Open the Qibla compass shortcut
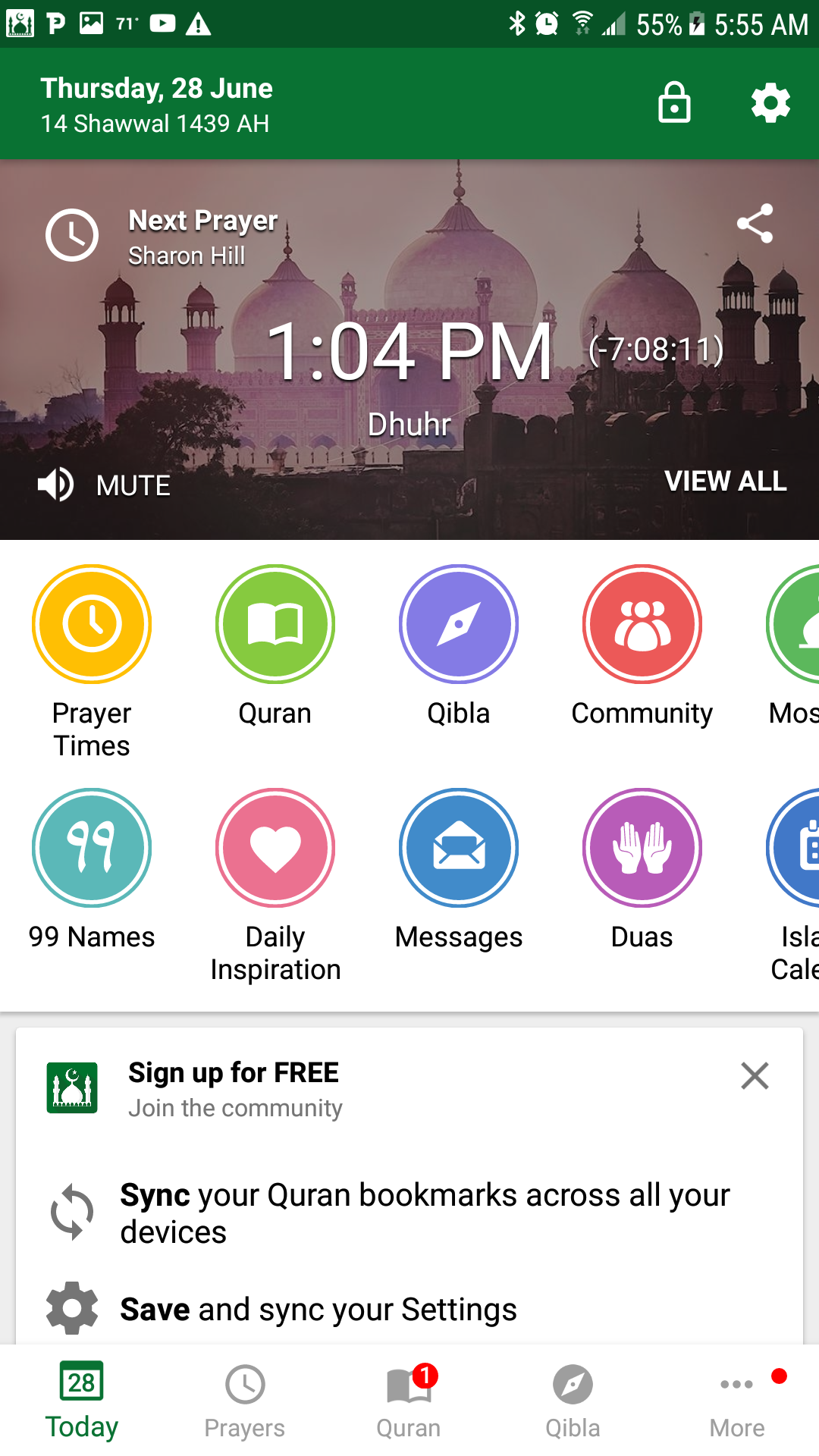This screenshot has width=819, height=1456. tap(459, 624)
